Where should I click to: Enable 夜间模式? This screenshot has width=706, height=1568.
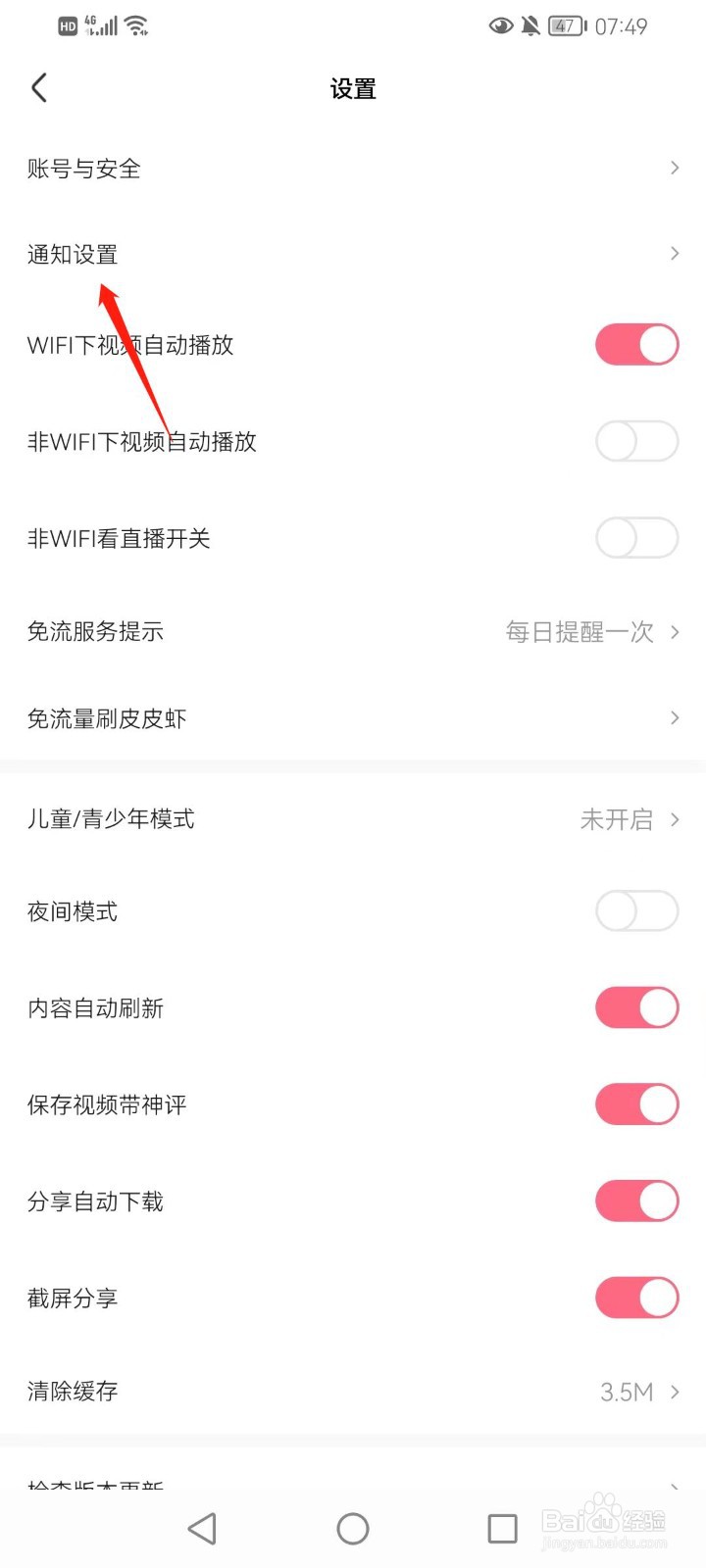(636, 911)
